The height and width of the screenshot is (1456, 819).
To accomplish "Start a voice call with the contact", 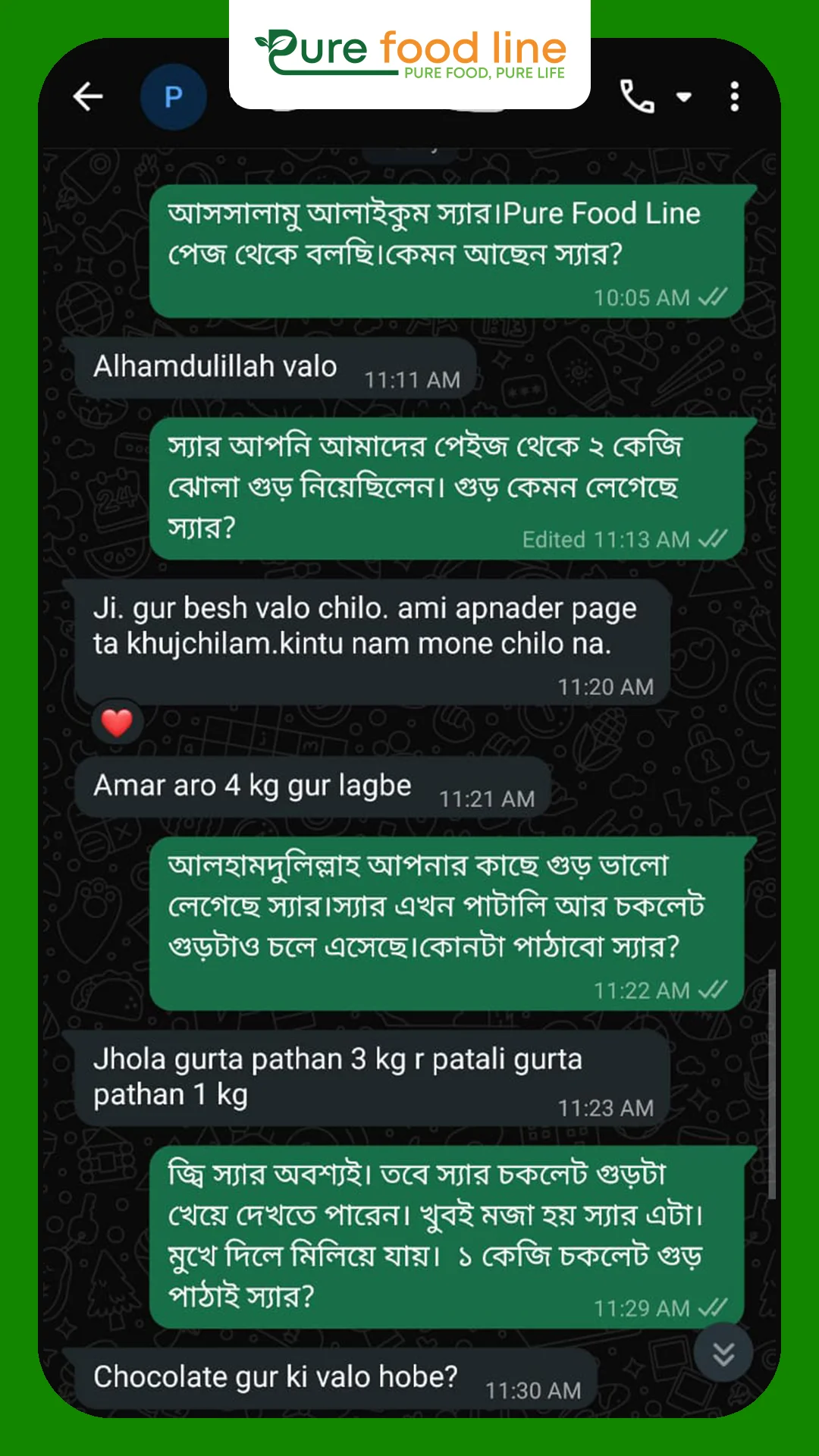I will pyautogui.click(x=637, y=97).
